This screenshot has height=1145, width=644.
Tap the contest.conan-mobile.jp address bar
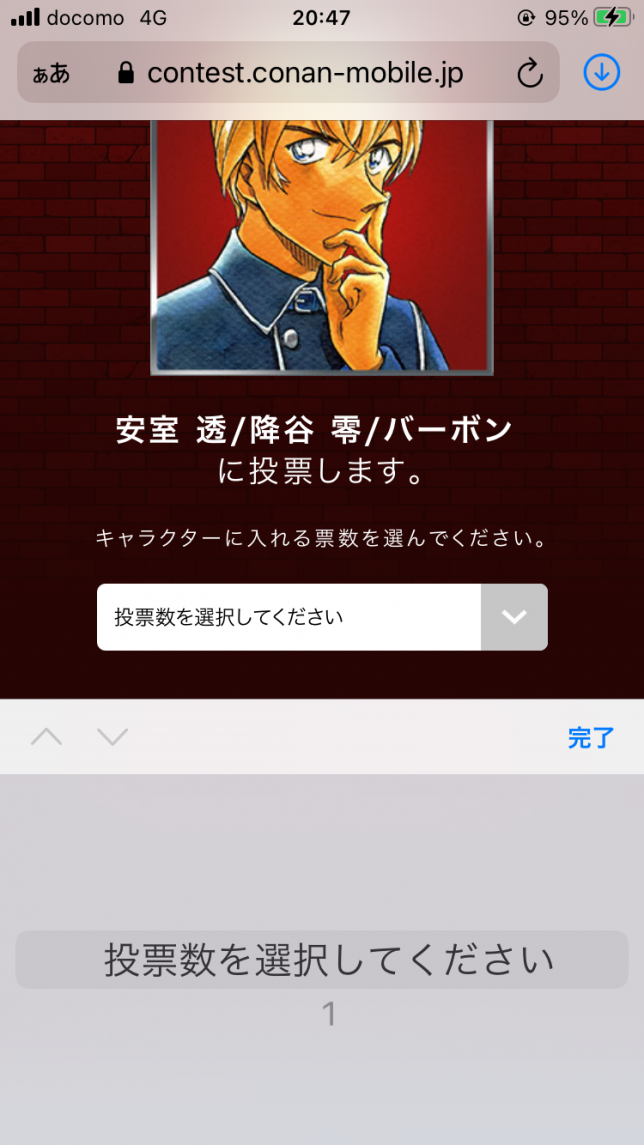click(305, 73)
